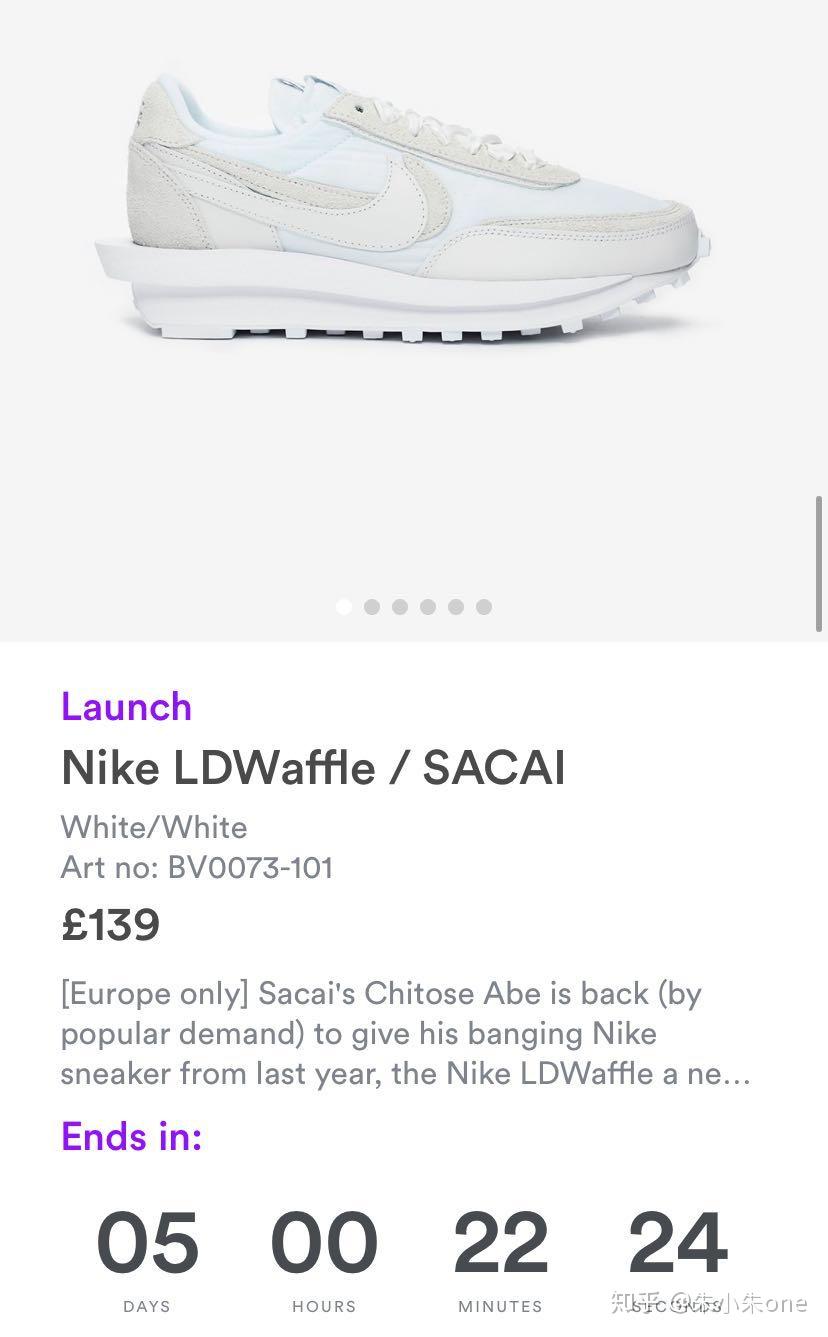Expand the truncated Sacai's Chitose Abe description
The width and height of the screenshot is (828, 1337).
[405, 1034]
